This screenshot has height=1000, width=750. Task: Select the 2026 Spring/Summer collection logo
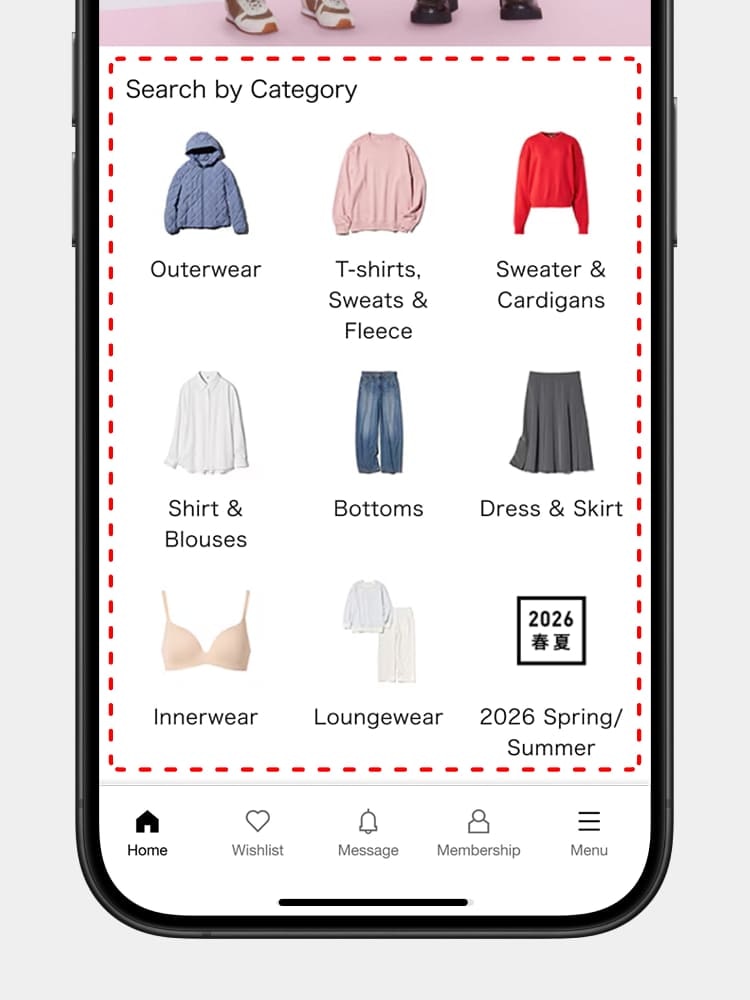pyautogui.click(x=551, y=629)
